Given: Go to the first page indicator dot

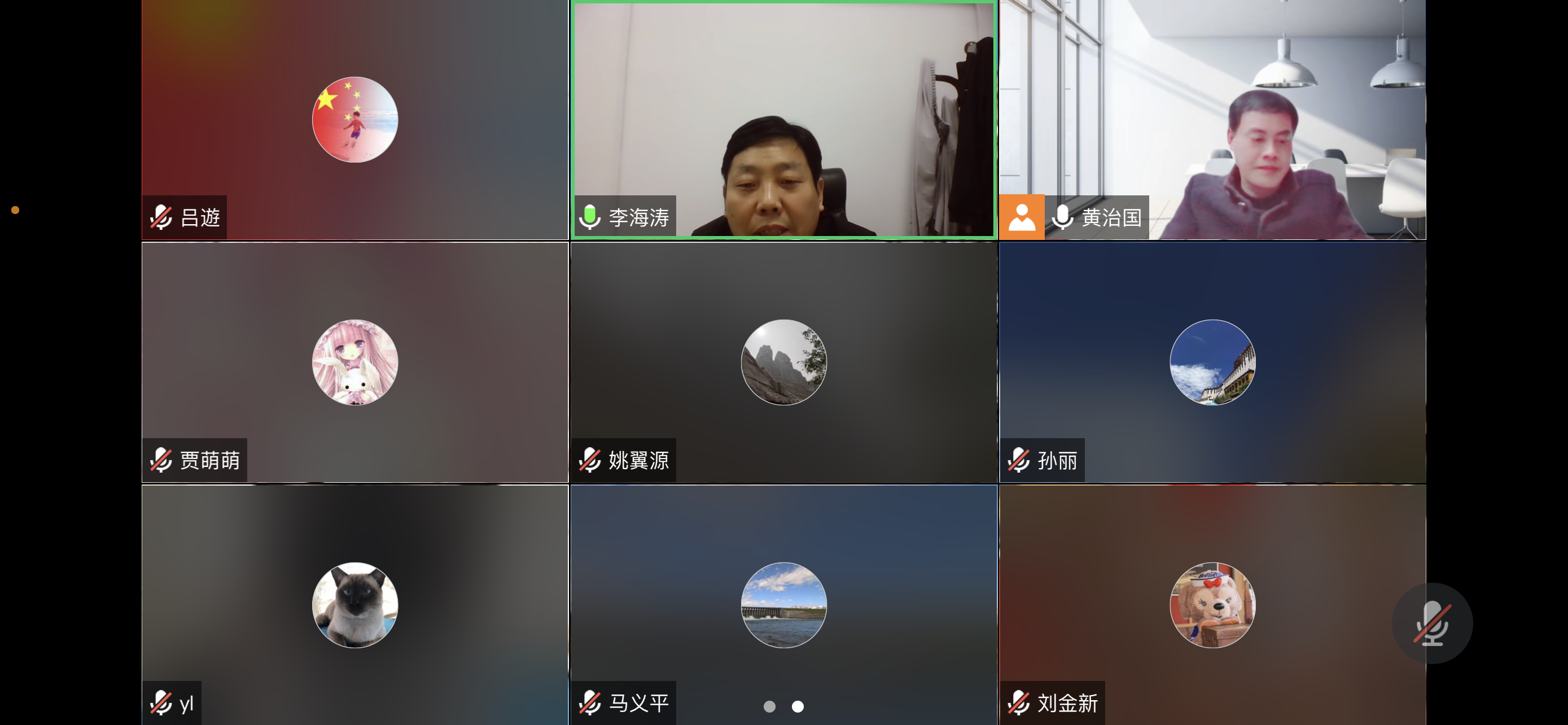Looking at the screenshot, I should click(769, 706).
